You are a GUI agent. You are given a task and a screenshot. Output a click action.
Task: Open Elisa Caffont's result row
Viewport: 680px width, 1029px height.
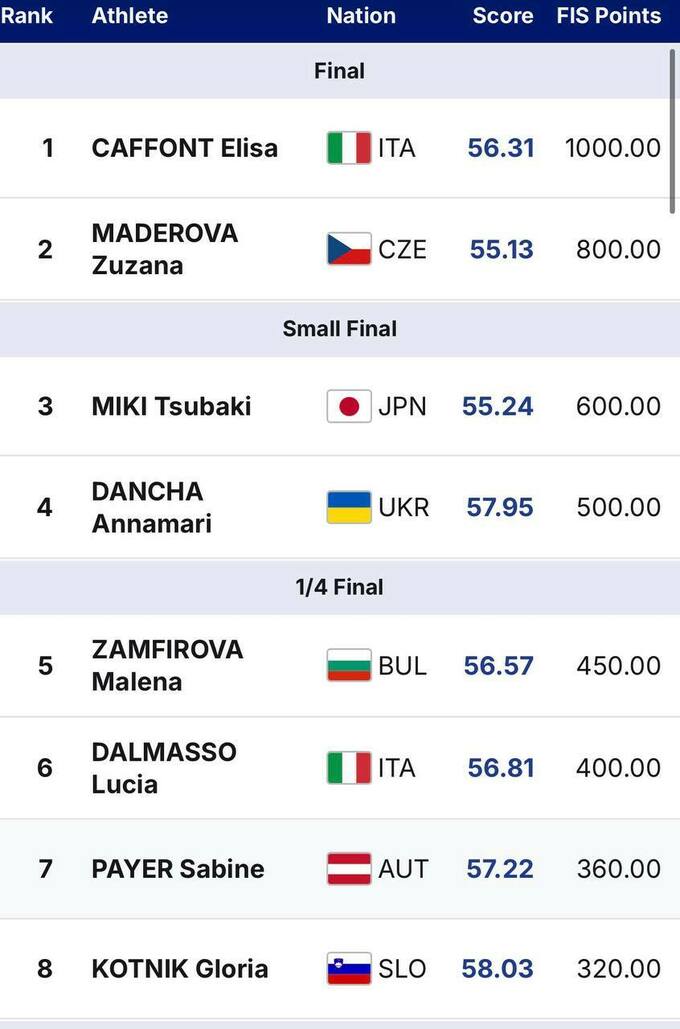click(x=185, y=148)
